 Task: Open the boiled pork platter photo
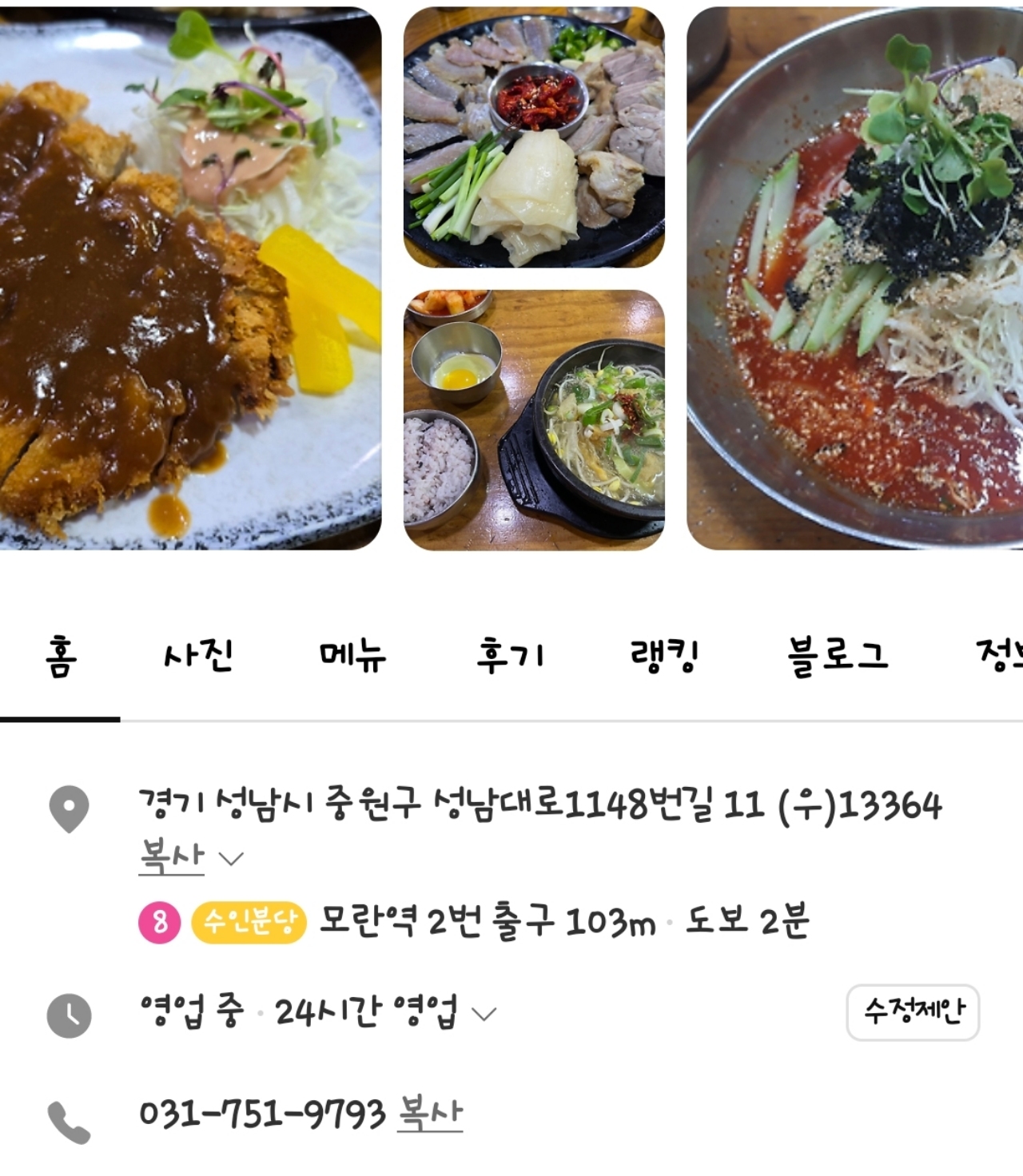(534, 137)
